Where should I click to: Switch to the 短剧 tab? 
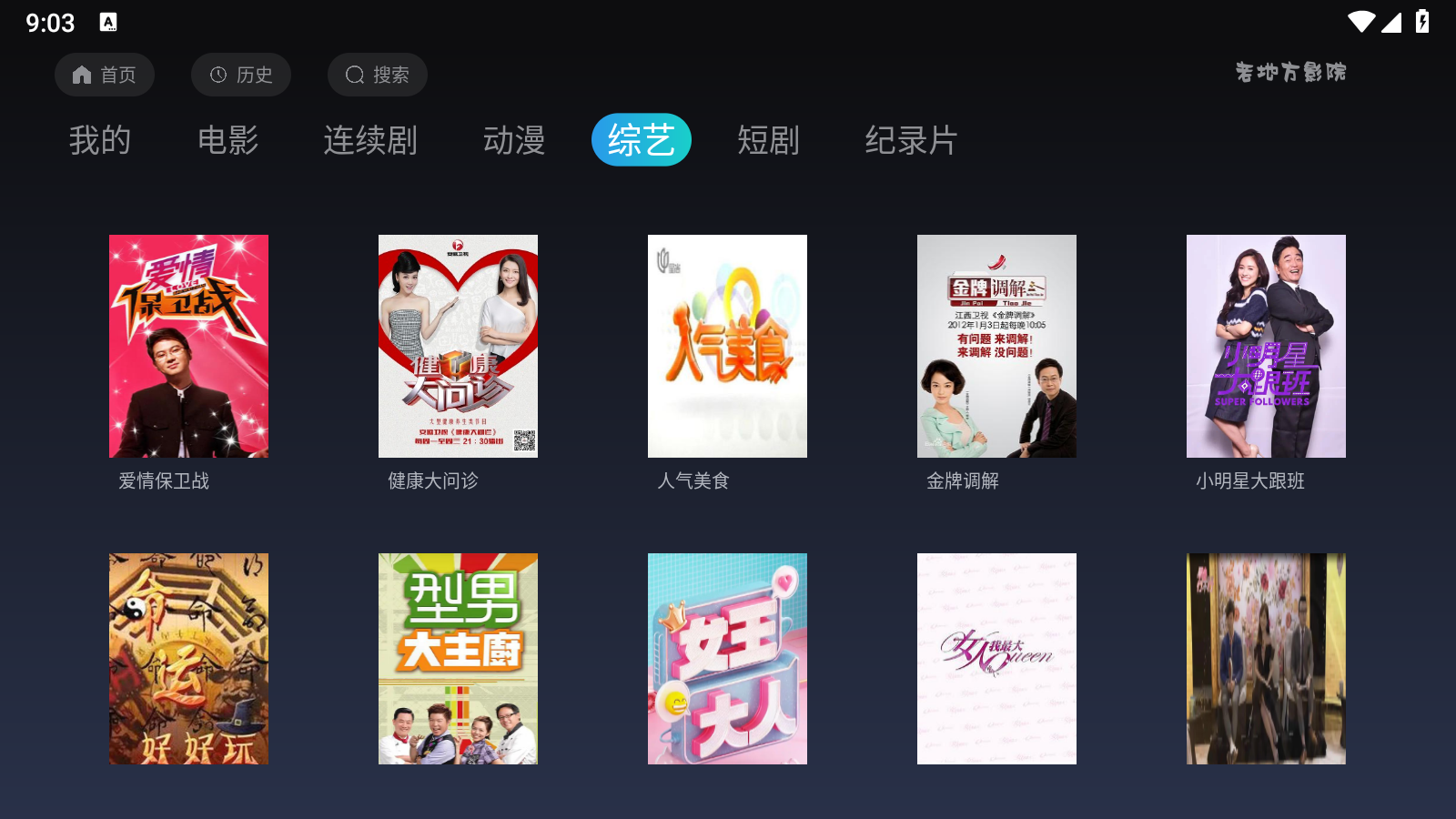pos(768,140)
